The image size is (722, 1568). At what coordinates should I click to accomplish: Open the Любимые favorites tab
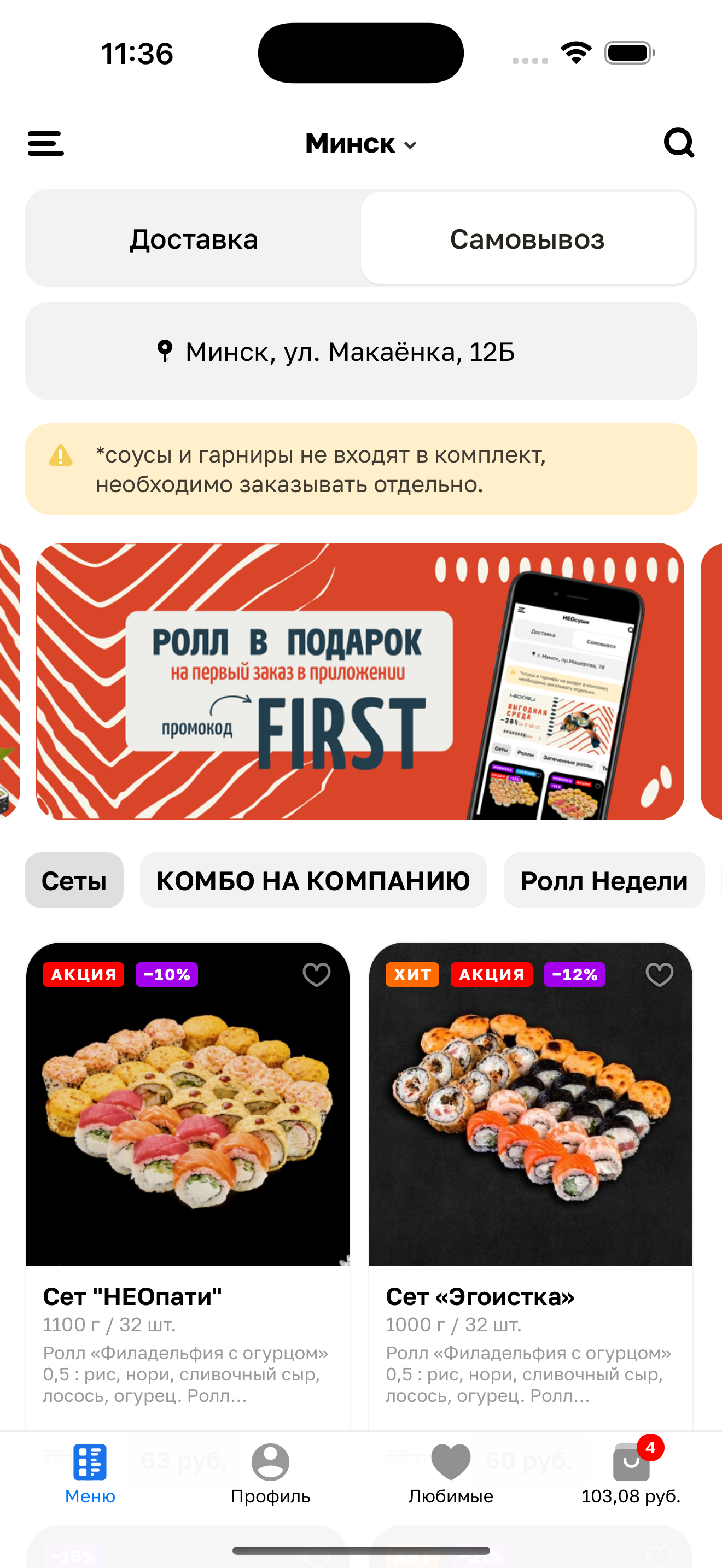451,1473
